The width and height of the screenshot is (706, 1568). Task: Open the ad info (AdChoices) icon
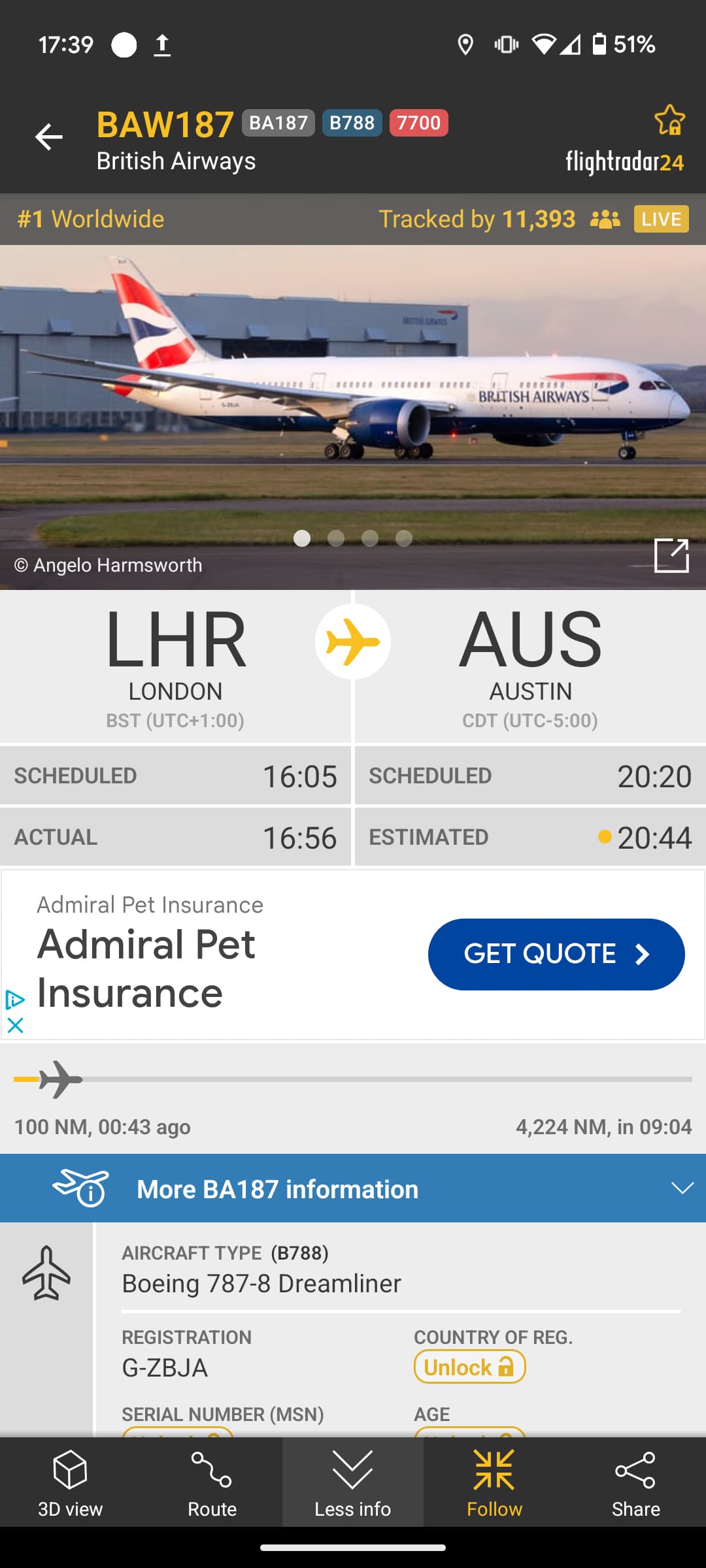[x=15, y=1000]
